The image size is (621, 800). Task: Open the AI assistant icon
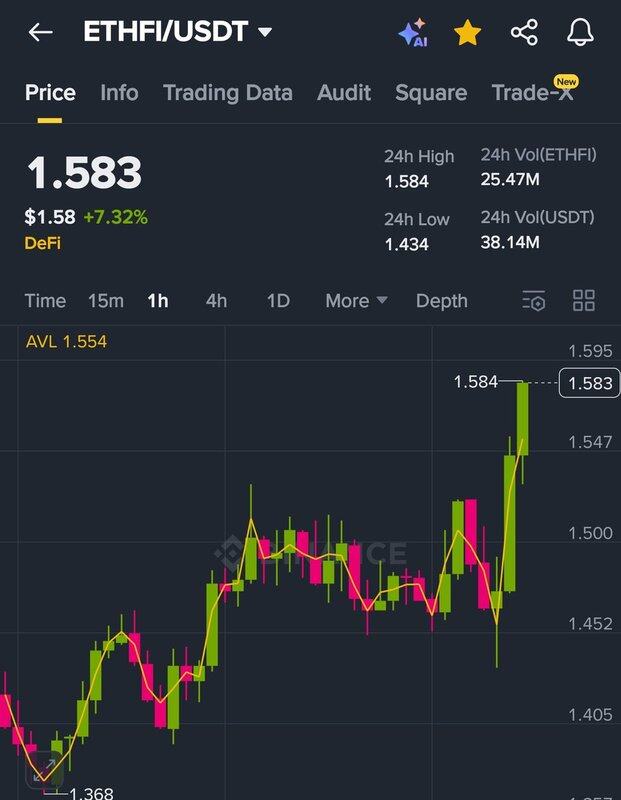[x=412, y=32]
